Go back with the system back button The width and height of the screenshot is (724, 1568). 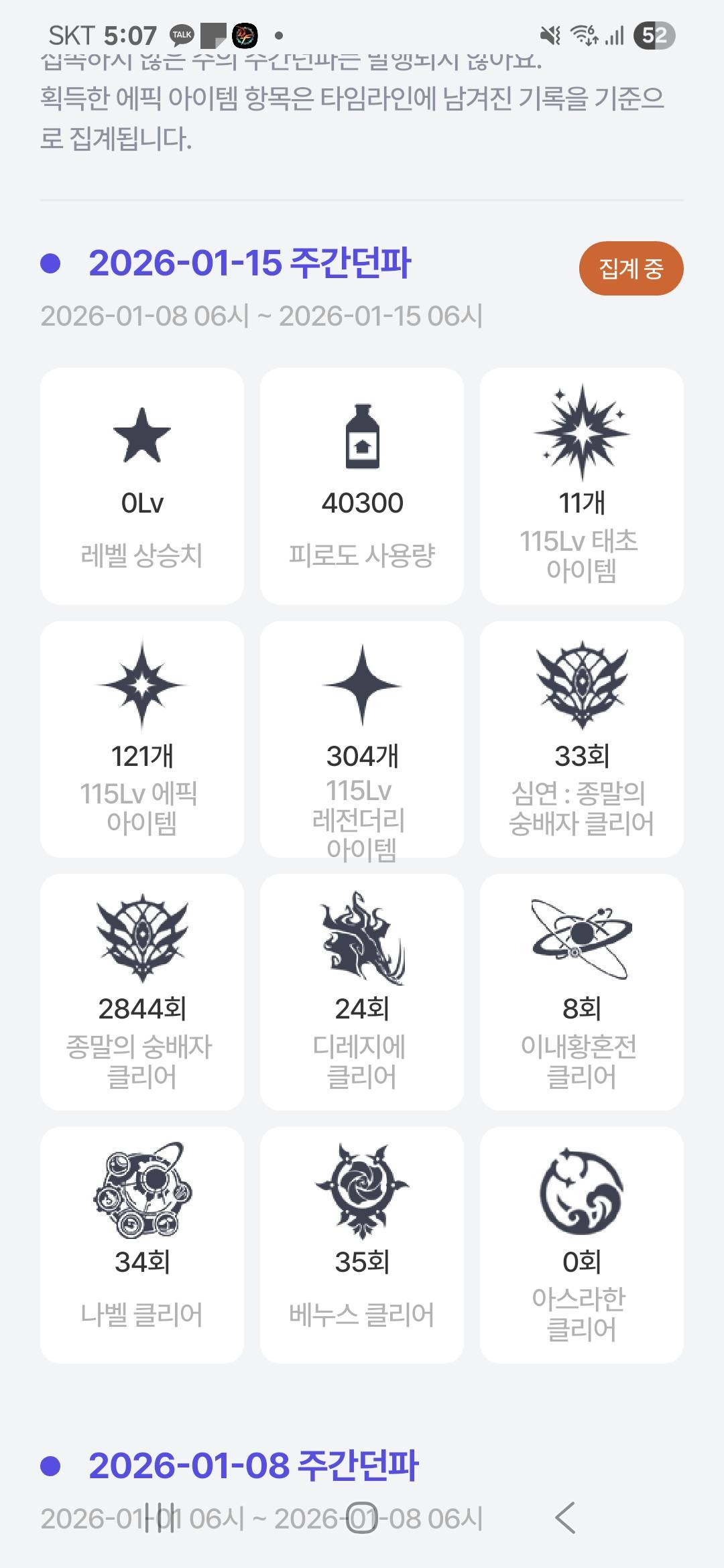tap(565, 1518)
